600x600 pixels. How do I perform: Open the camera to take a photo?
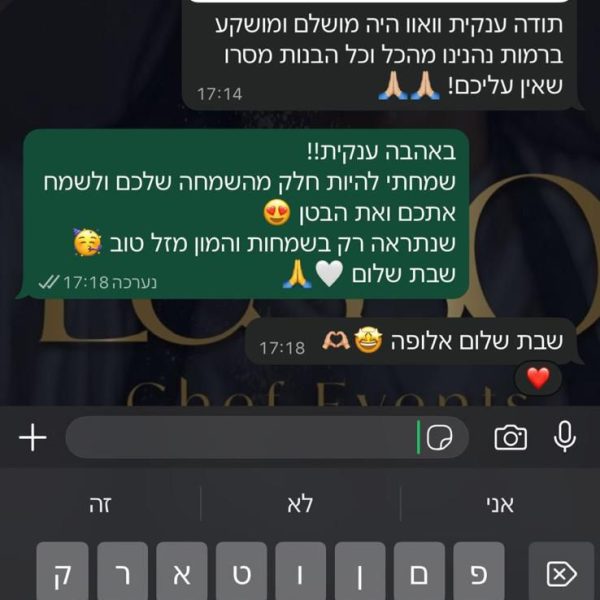tap(510, 437)
